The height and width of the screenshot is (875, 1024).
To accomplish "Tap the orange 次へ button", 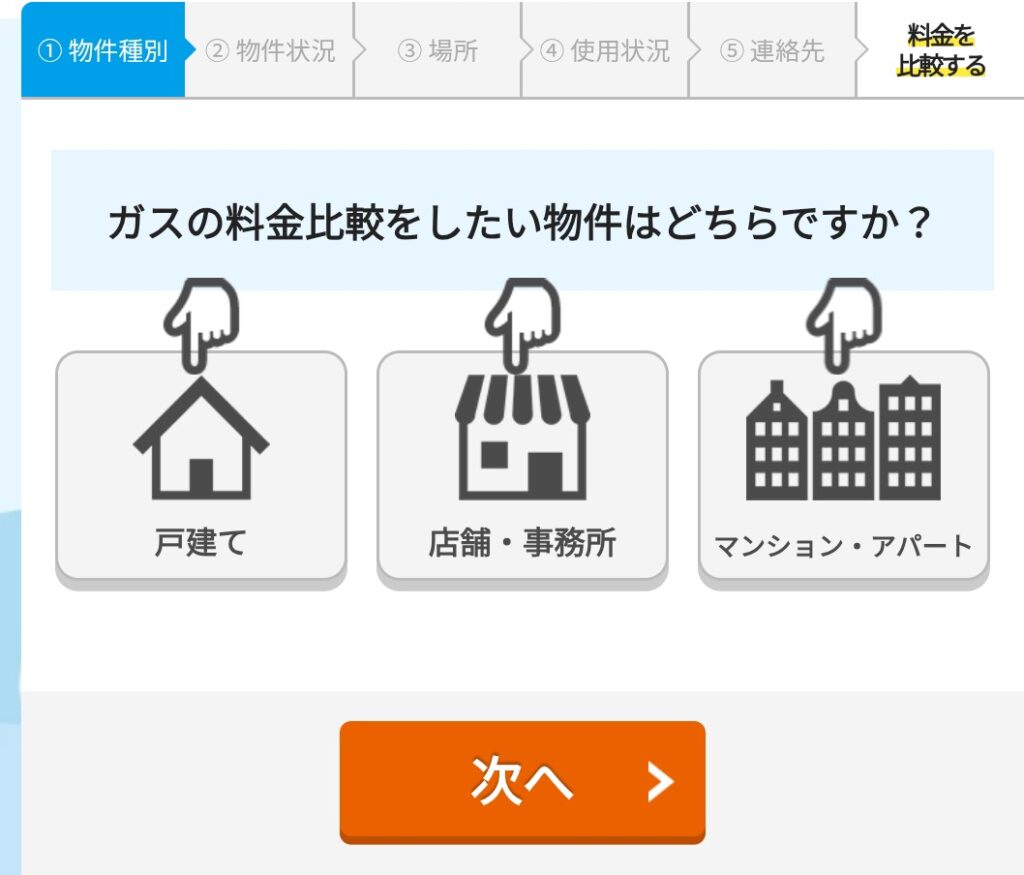I will tap(522, 781).
